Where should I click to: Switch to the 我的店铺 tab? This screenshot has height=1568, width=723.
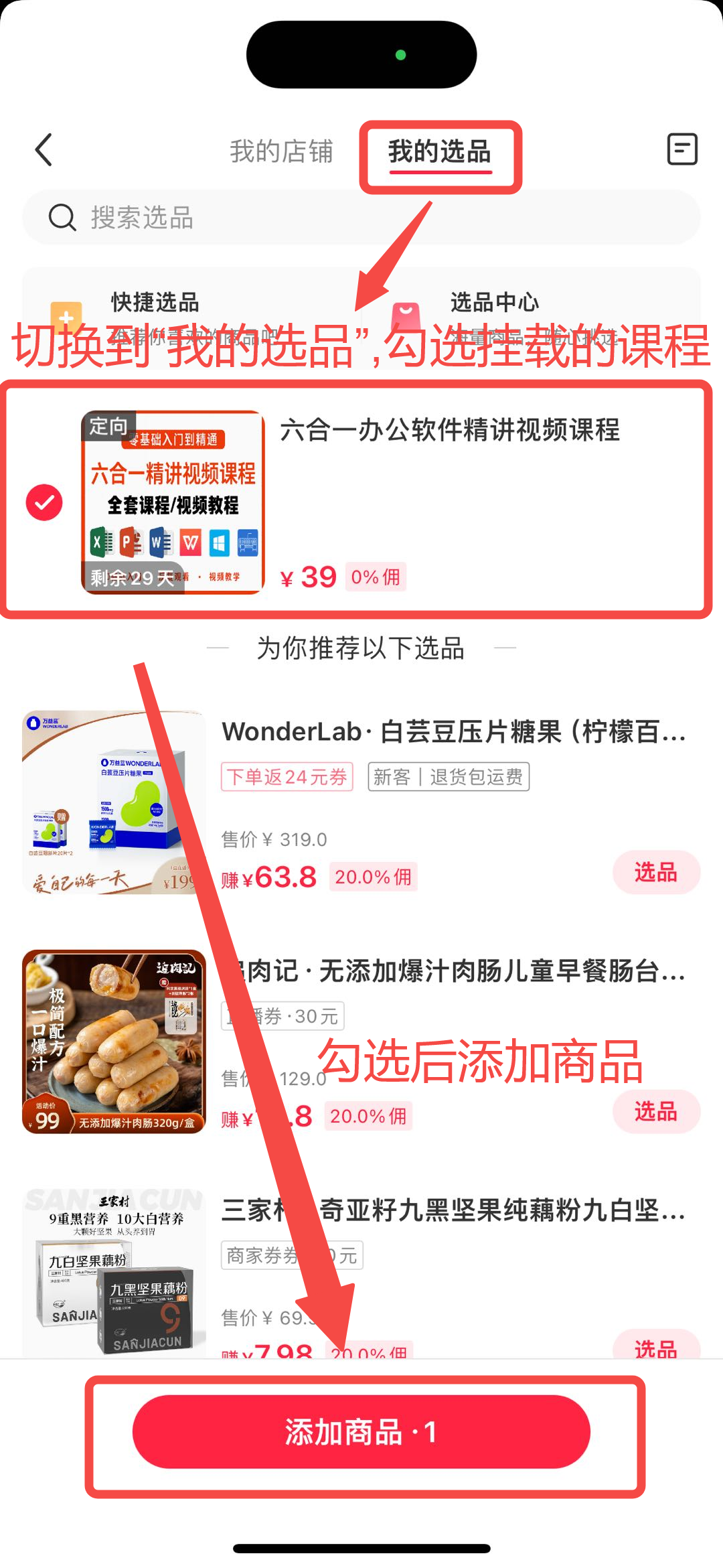[x=281, y=151]
